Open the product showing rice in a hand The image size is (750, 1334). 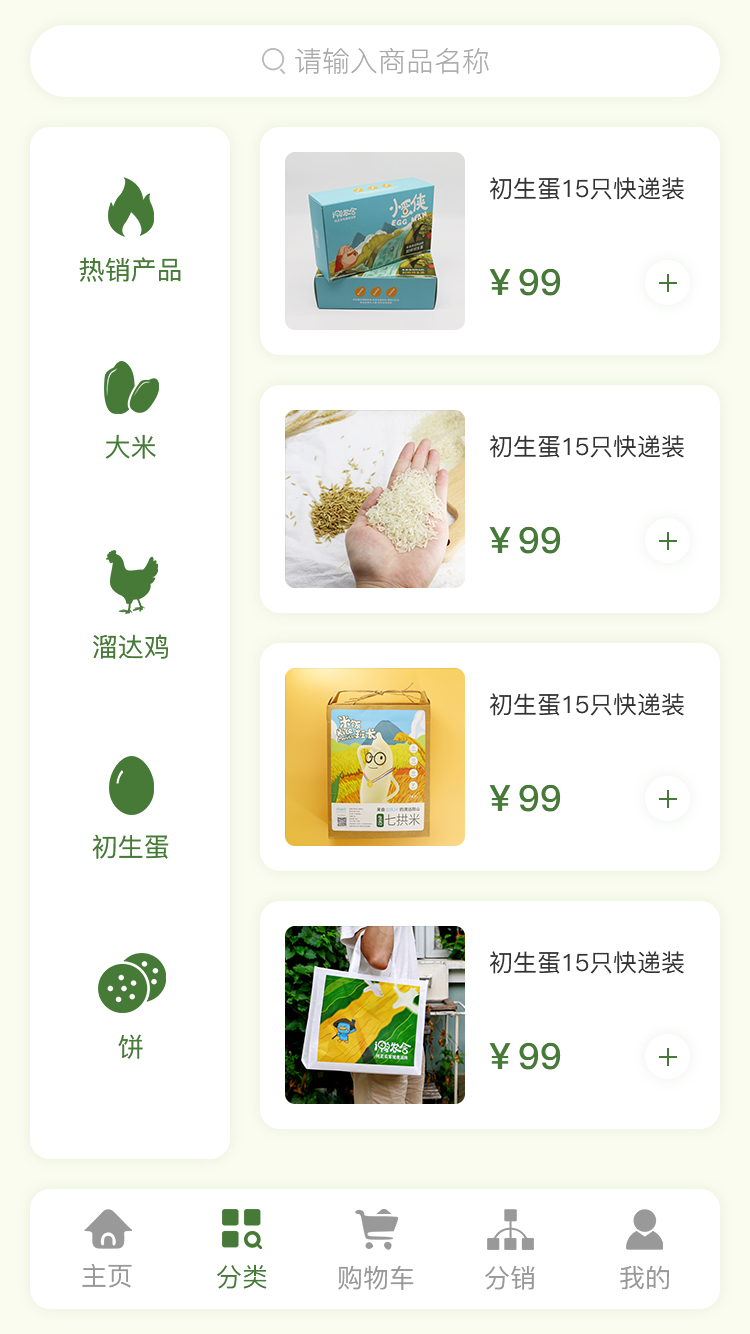coord(375,499)
